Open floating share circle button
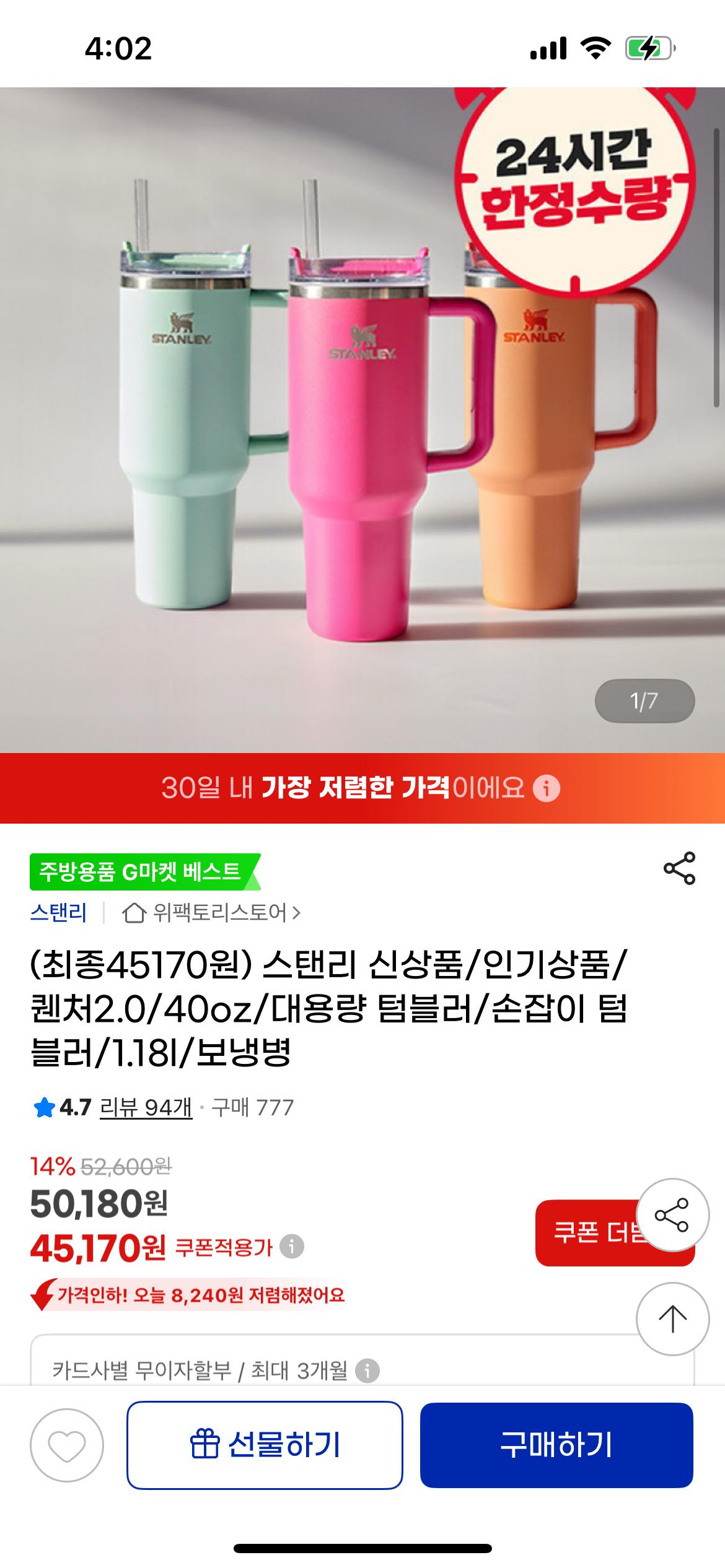 point(672,1215)
